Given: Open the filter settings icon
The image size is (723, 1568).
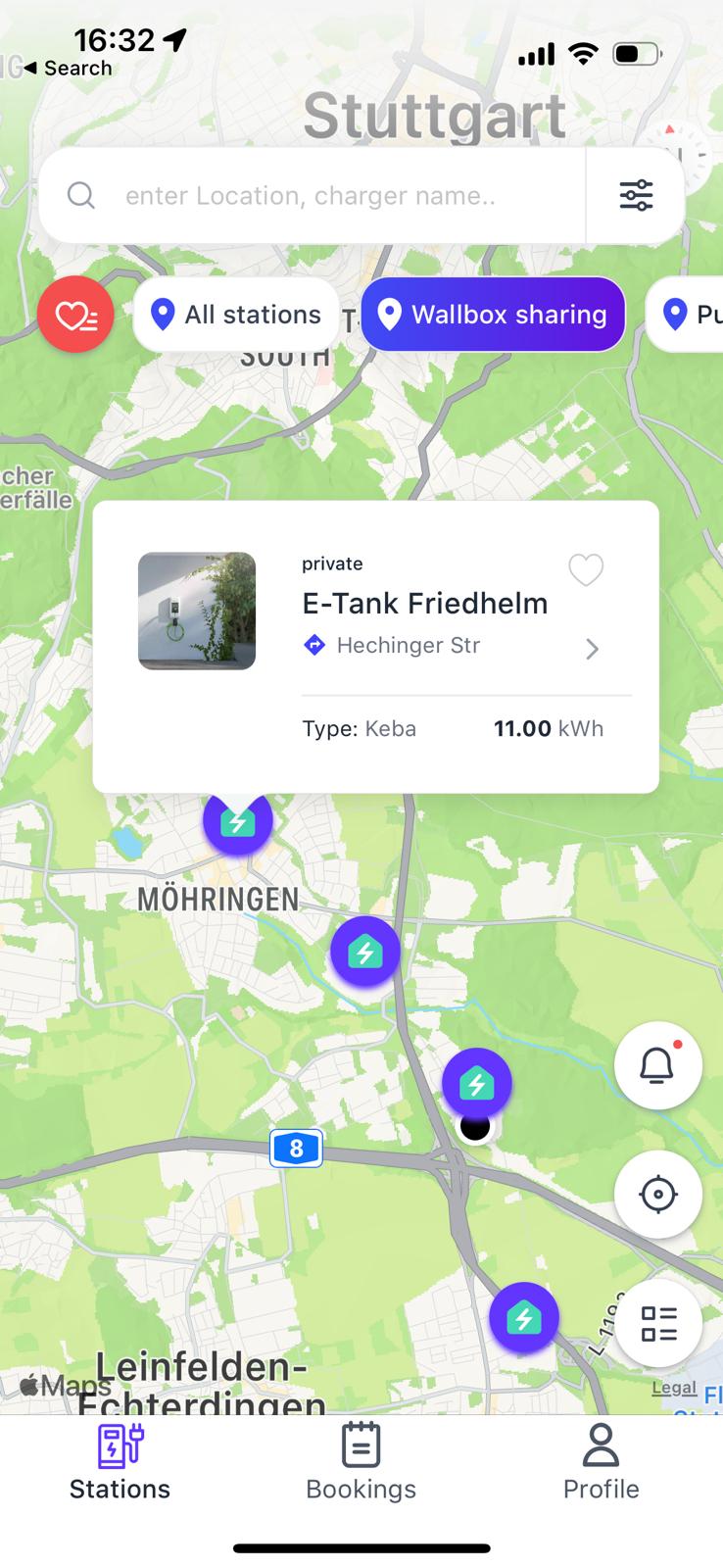Looking at the screenshot, I should (x=636, y=196).
